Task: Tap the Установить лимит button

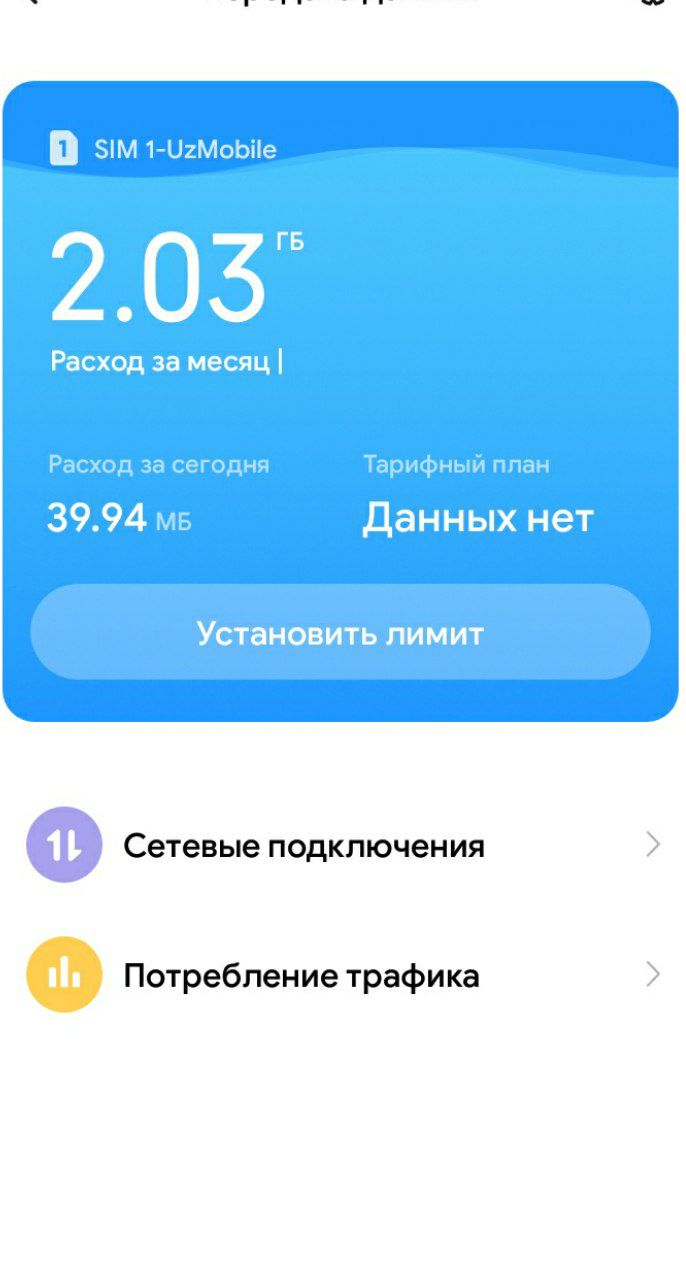Action: 340,632
